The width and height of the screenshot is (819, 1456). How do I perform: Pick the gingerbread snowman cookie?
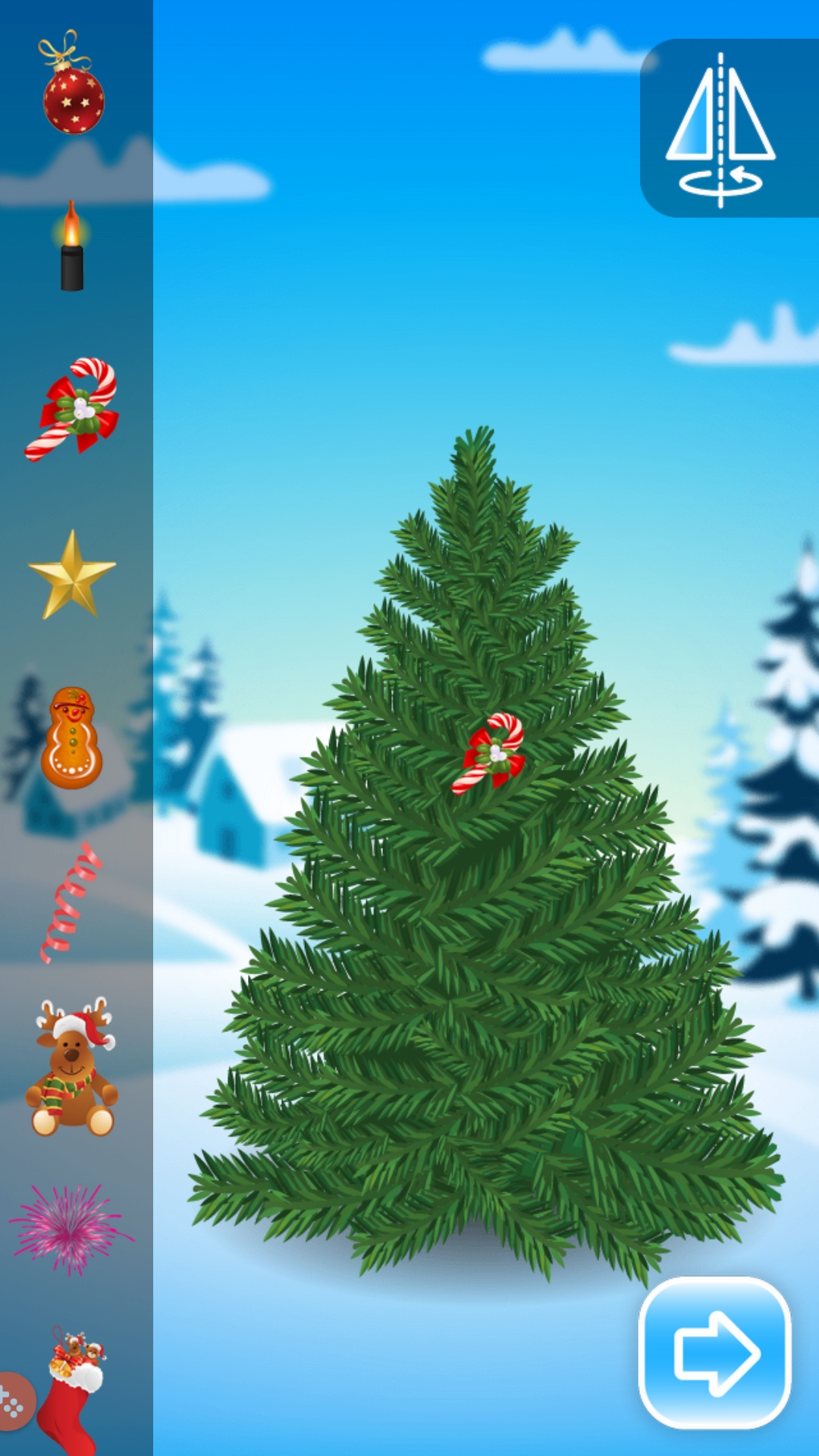(x=72, y=738)
